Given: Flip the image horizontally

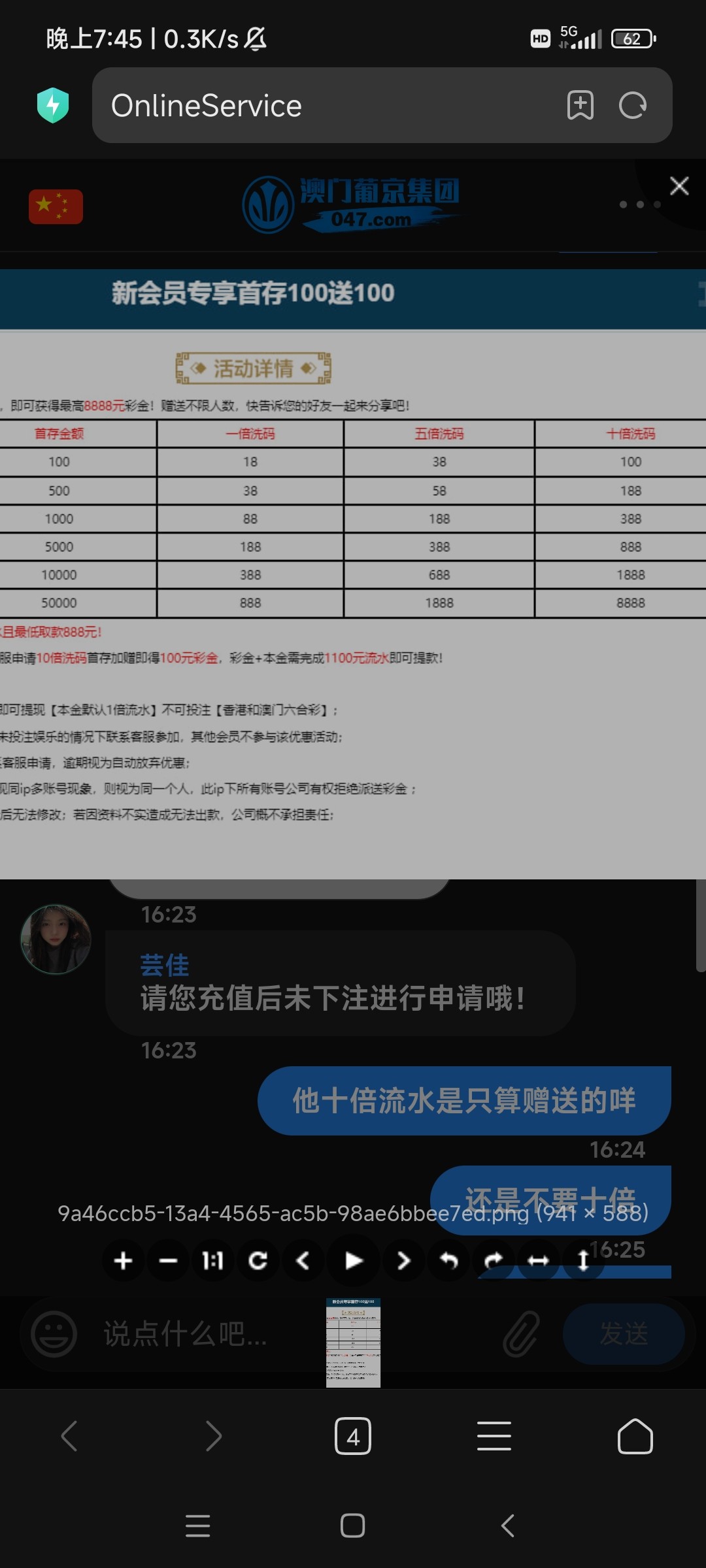Looking at the screenshot, I should pyautogui.click(x=539, y=1260).
